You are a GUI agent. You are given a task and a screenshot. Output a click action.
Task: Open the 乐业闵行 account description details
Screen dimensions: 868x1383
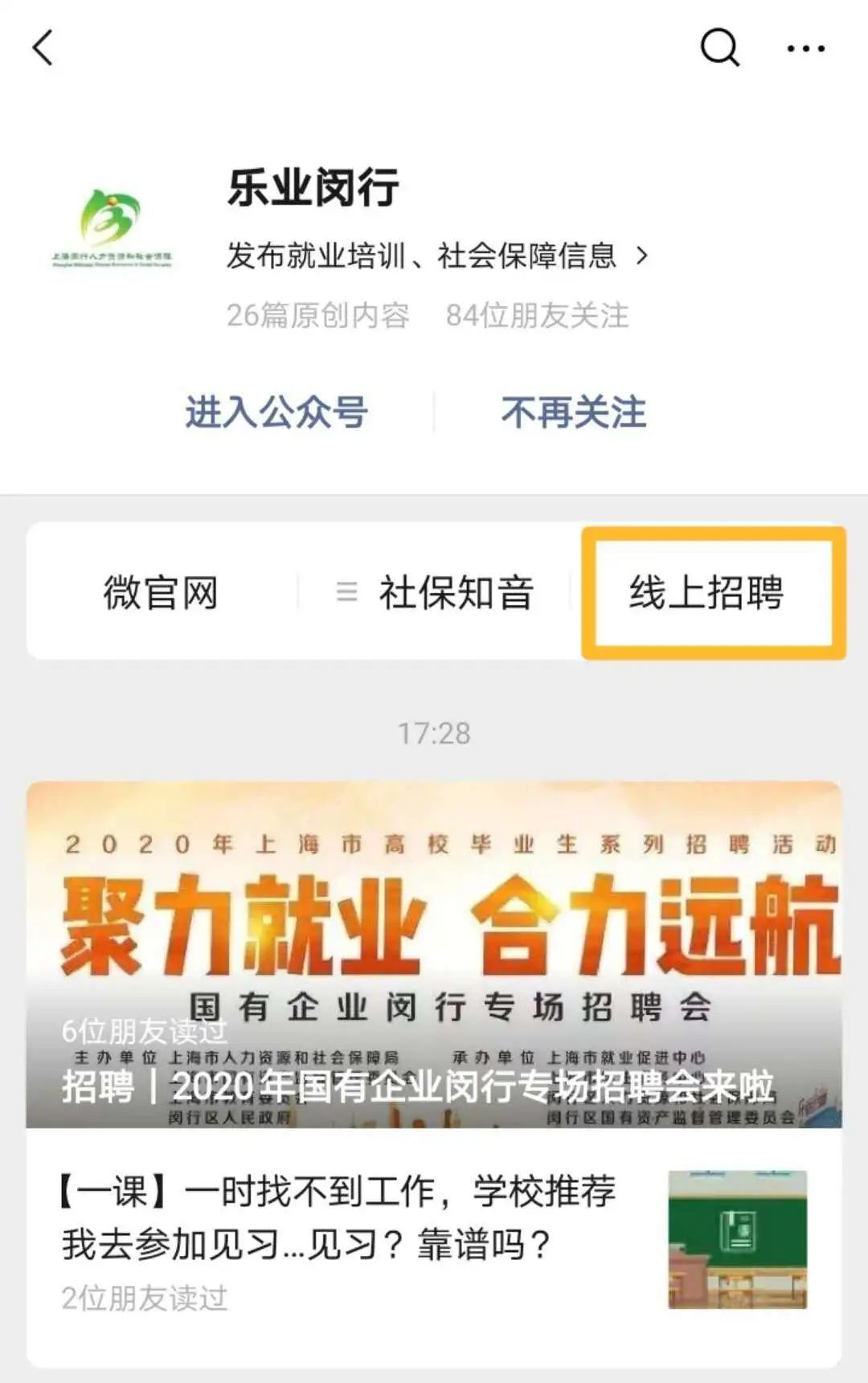436,256
